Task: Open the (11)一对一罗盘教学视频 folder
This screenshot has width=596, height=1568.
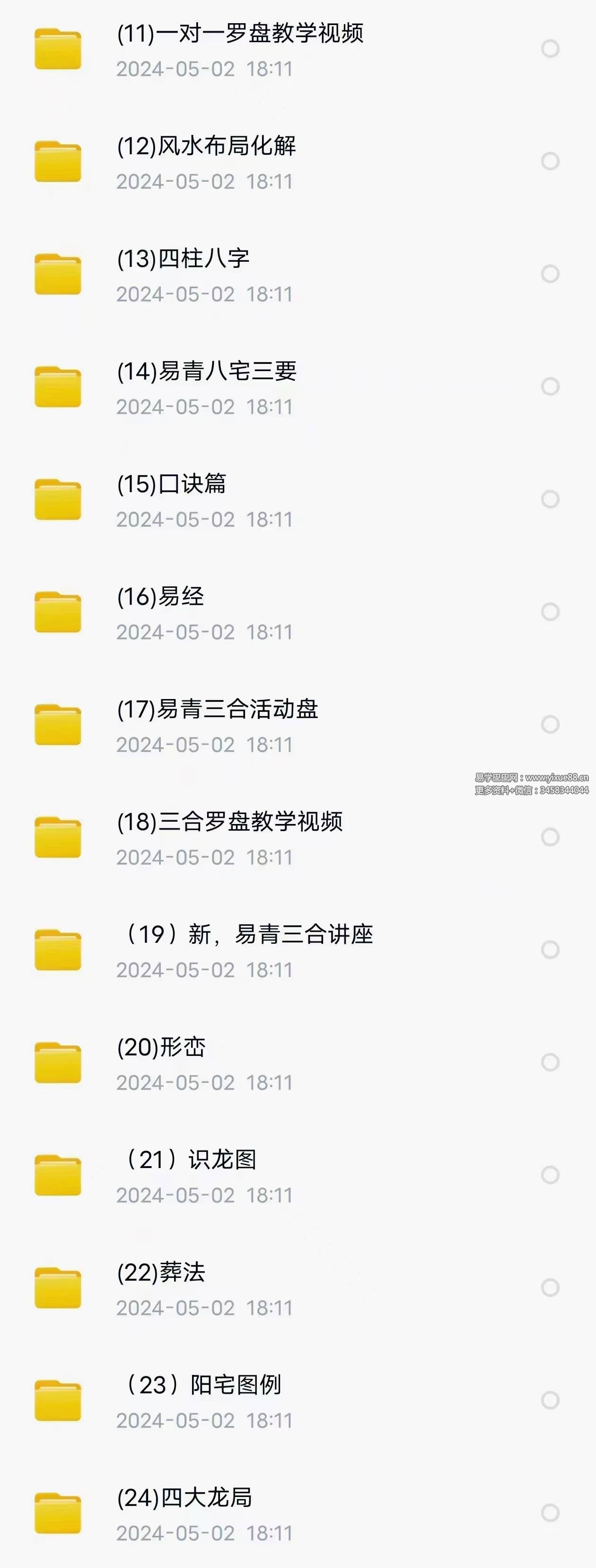Action: click(x=240, y=34)
